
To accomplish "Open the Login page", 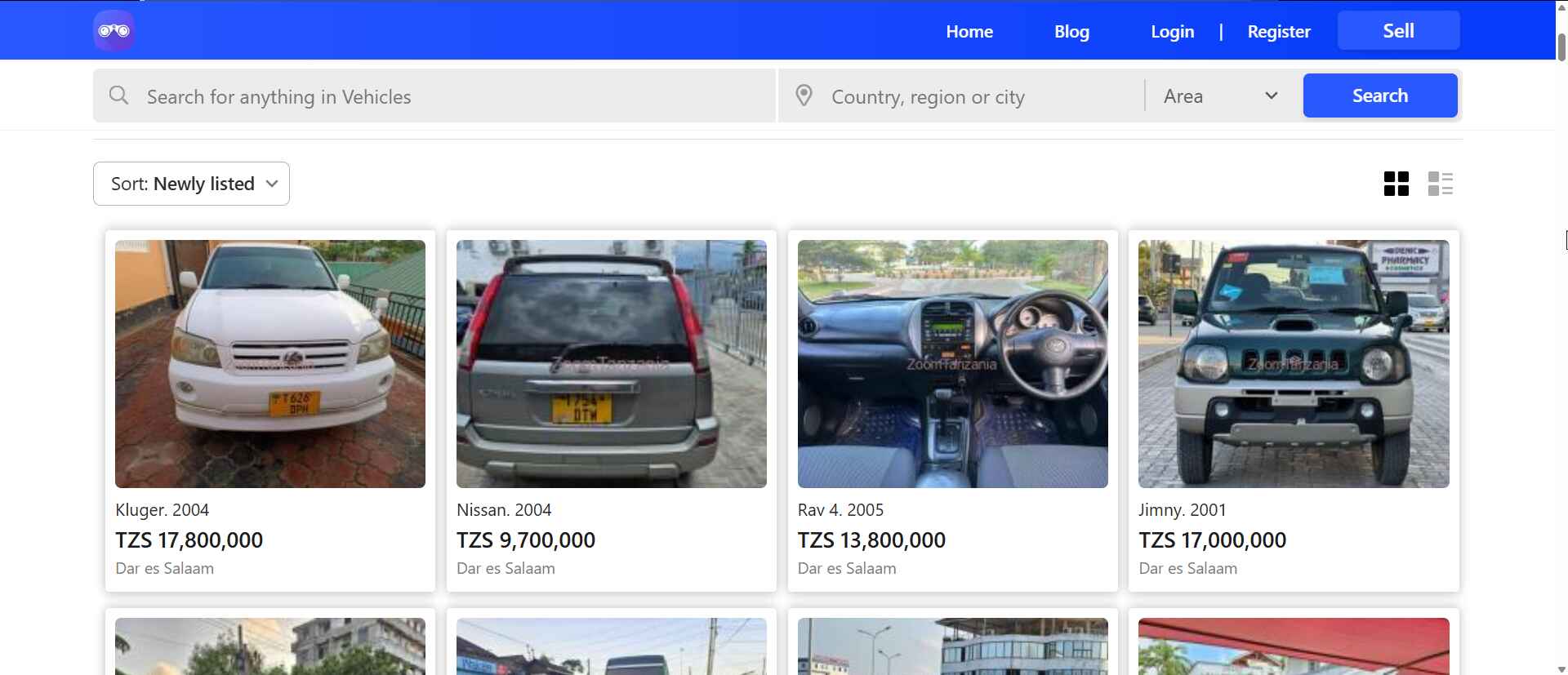I will (x=1172, y=32).
